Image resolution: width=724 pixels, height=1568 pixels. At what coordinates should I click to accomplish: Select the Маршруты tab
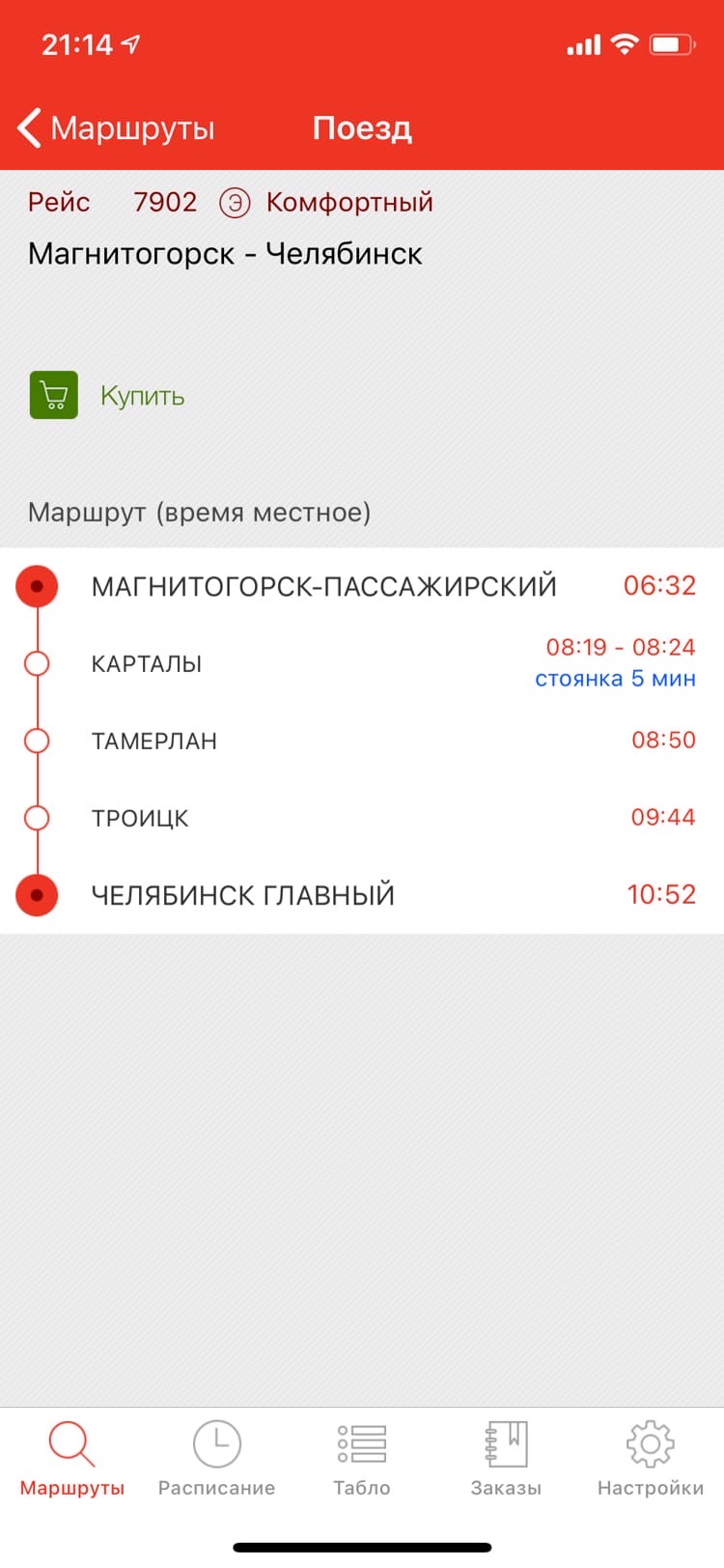(x=72, y=1459)
